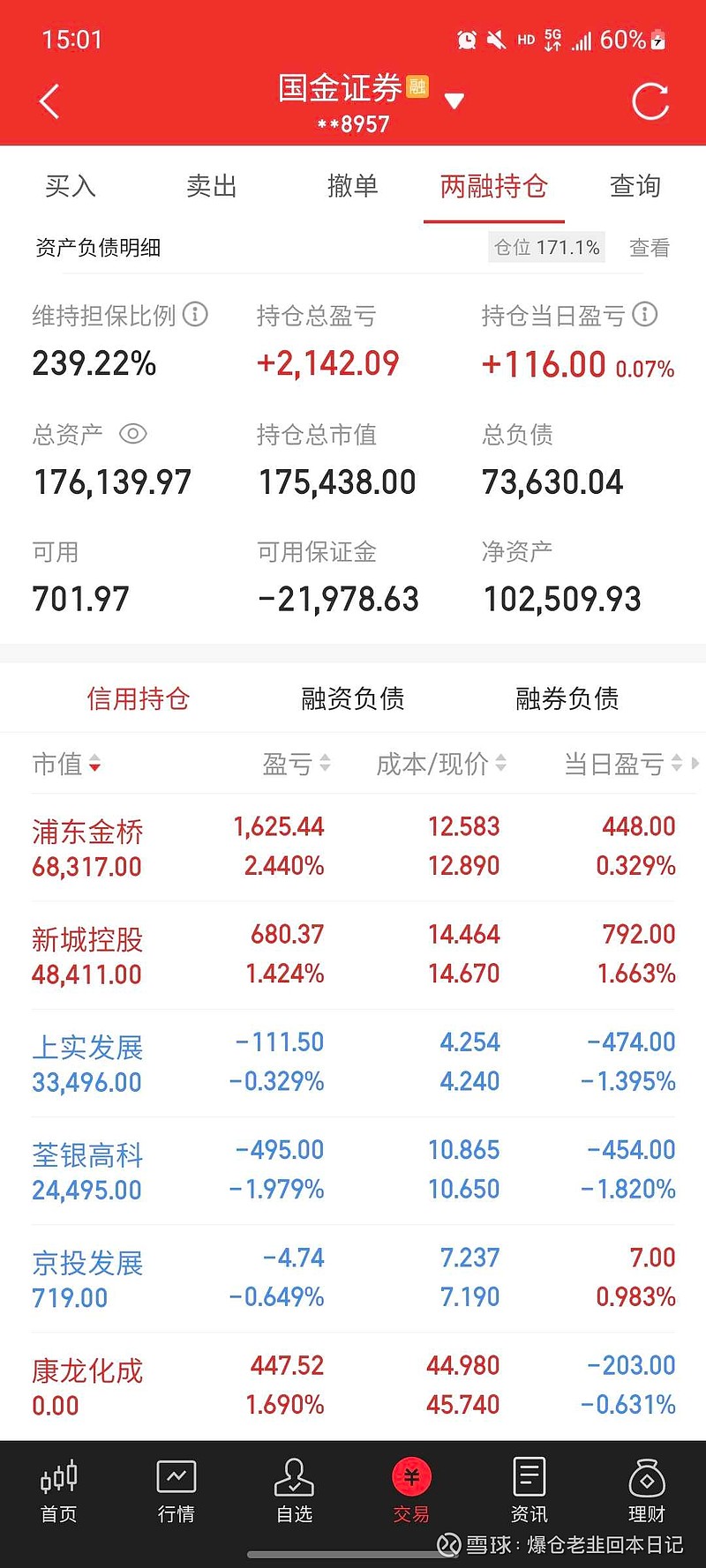Go back using the top-left arrow

[49, 101]
